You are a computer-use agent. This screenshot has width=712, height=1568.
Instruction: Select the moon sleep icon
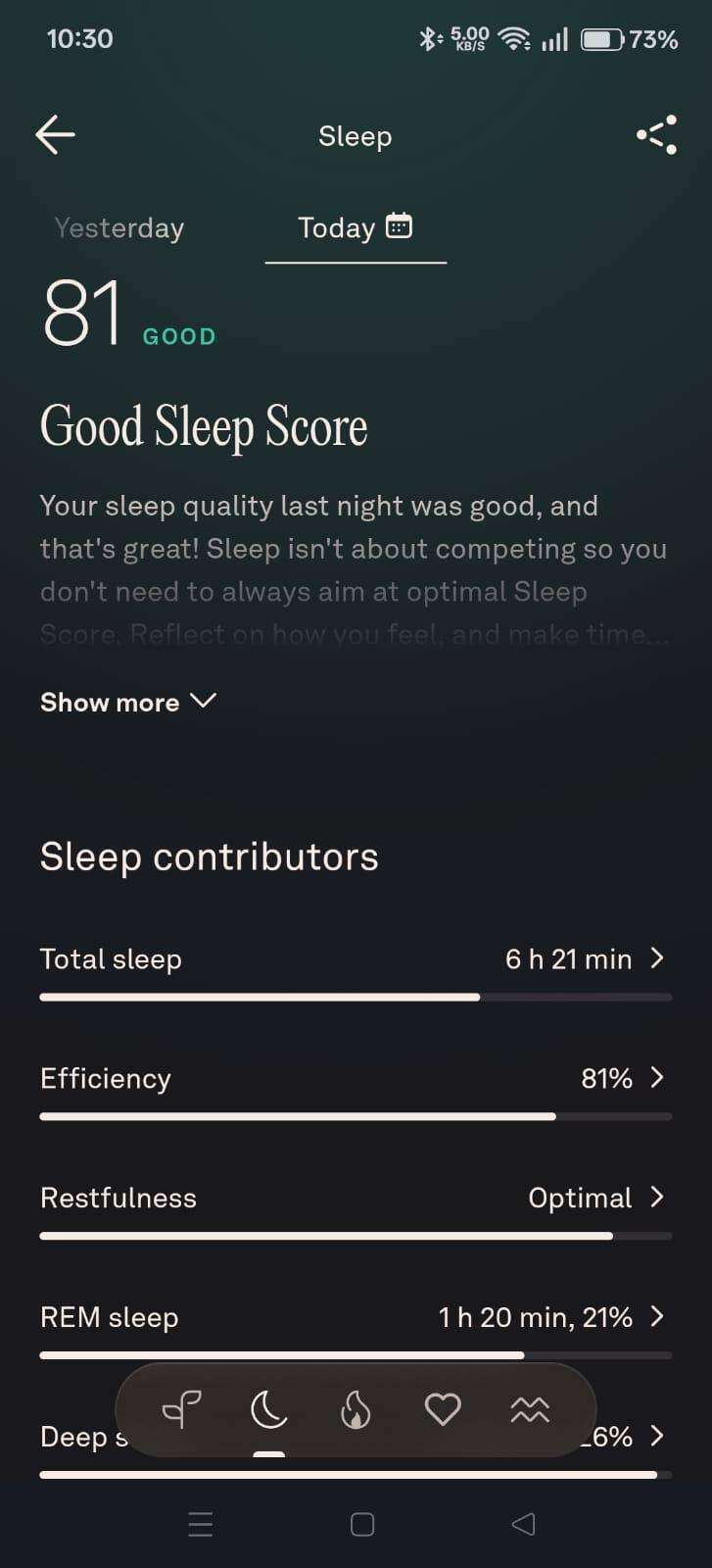pyautogui.click(x=268, y=1410)
